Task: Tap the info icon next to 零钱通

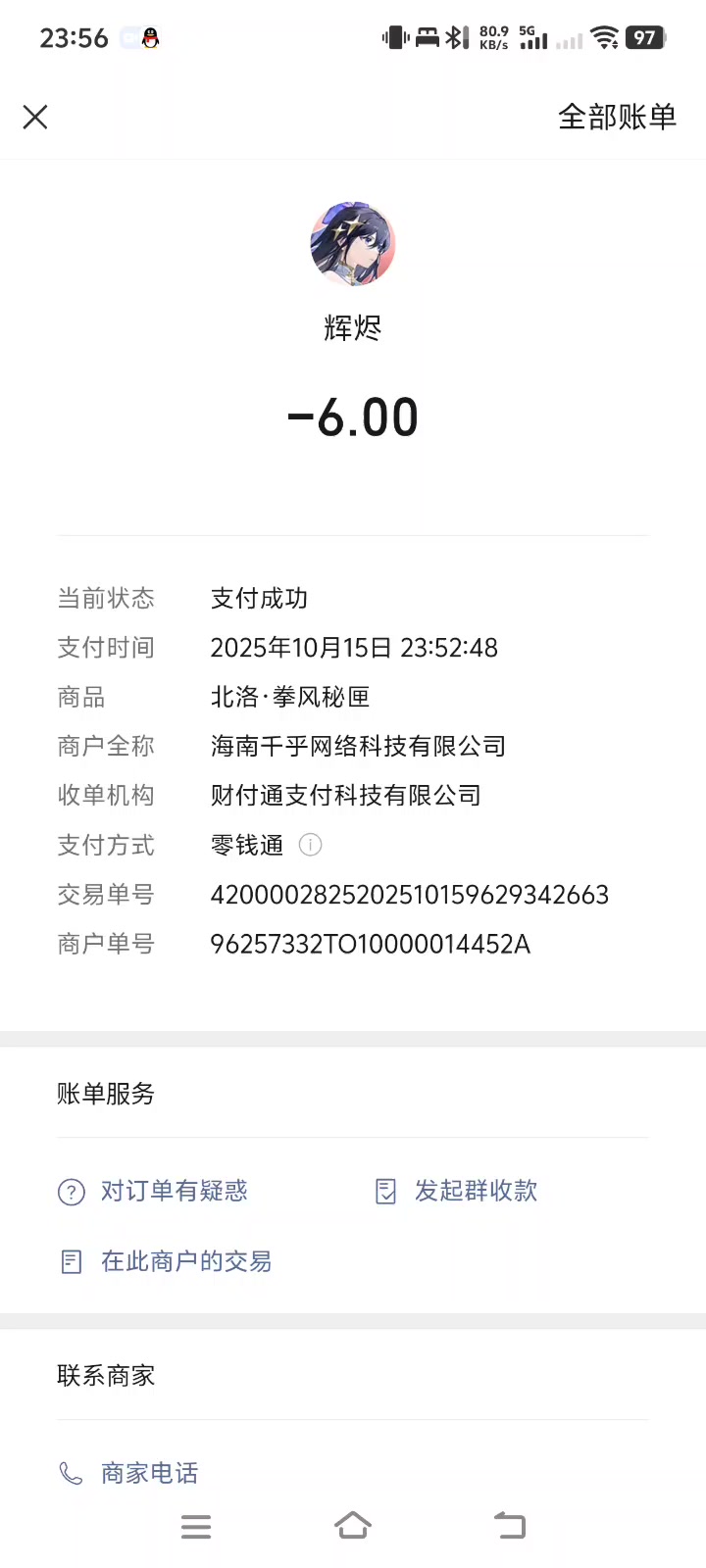Action: (310, 845)
